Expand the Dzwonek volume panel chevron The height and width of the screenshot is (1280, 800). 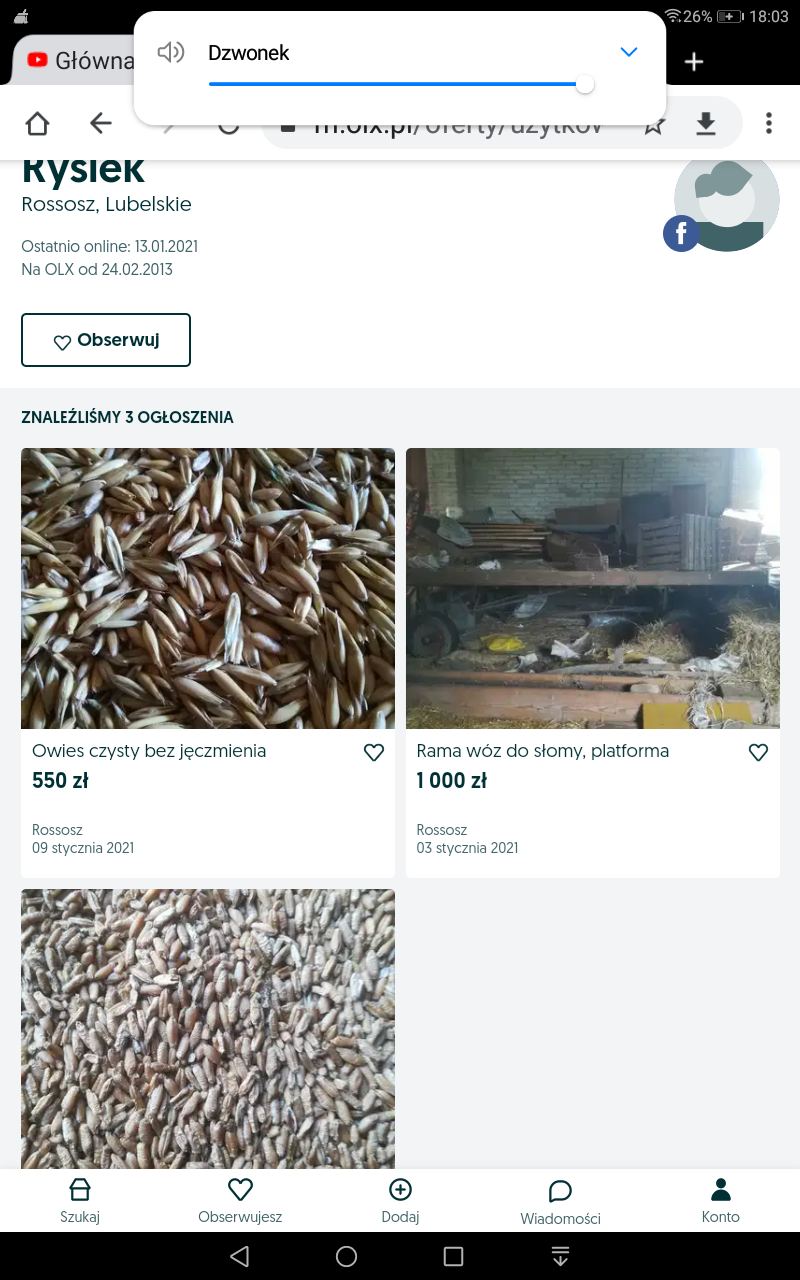click(x=628, y=52)
